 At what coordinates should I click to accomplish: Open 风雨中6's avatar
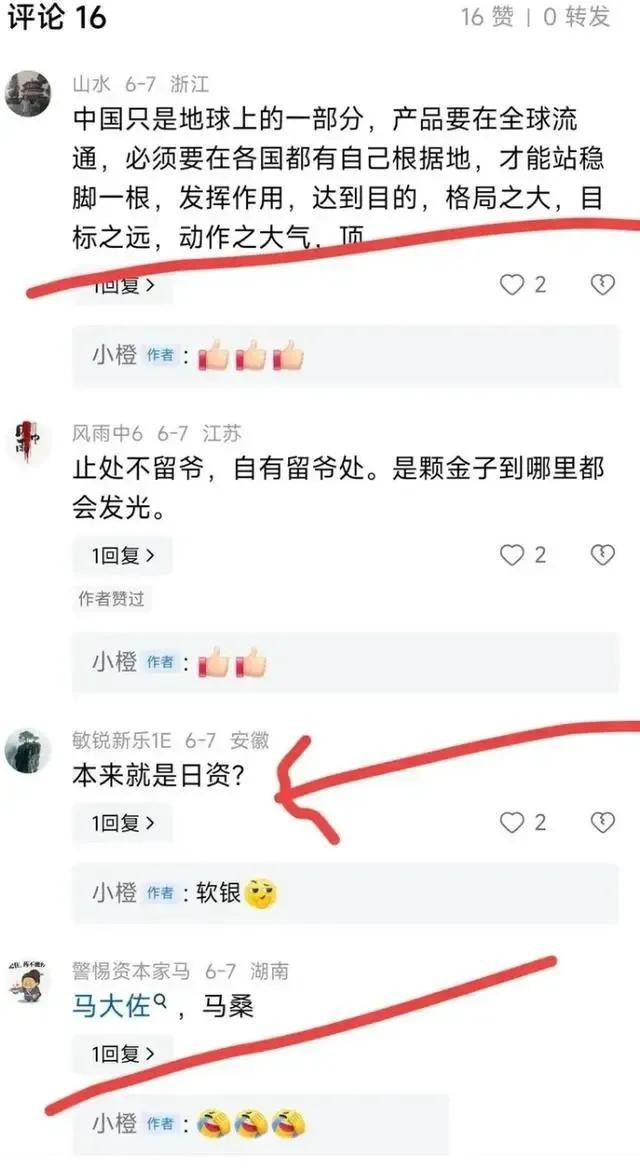click(x=28, y=443)
